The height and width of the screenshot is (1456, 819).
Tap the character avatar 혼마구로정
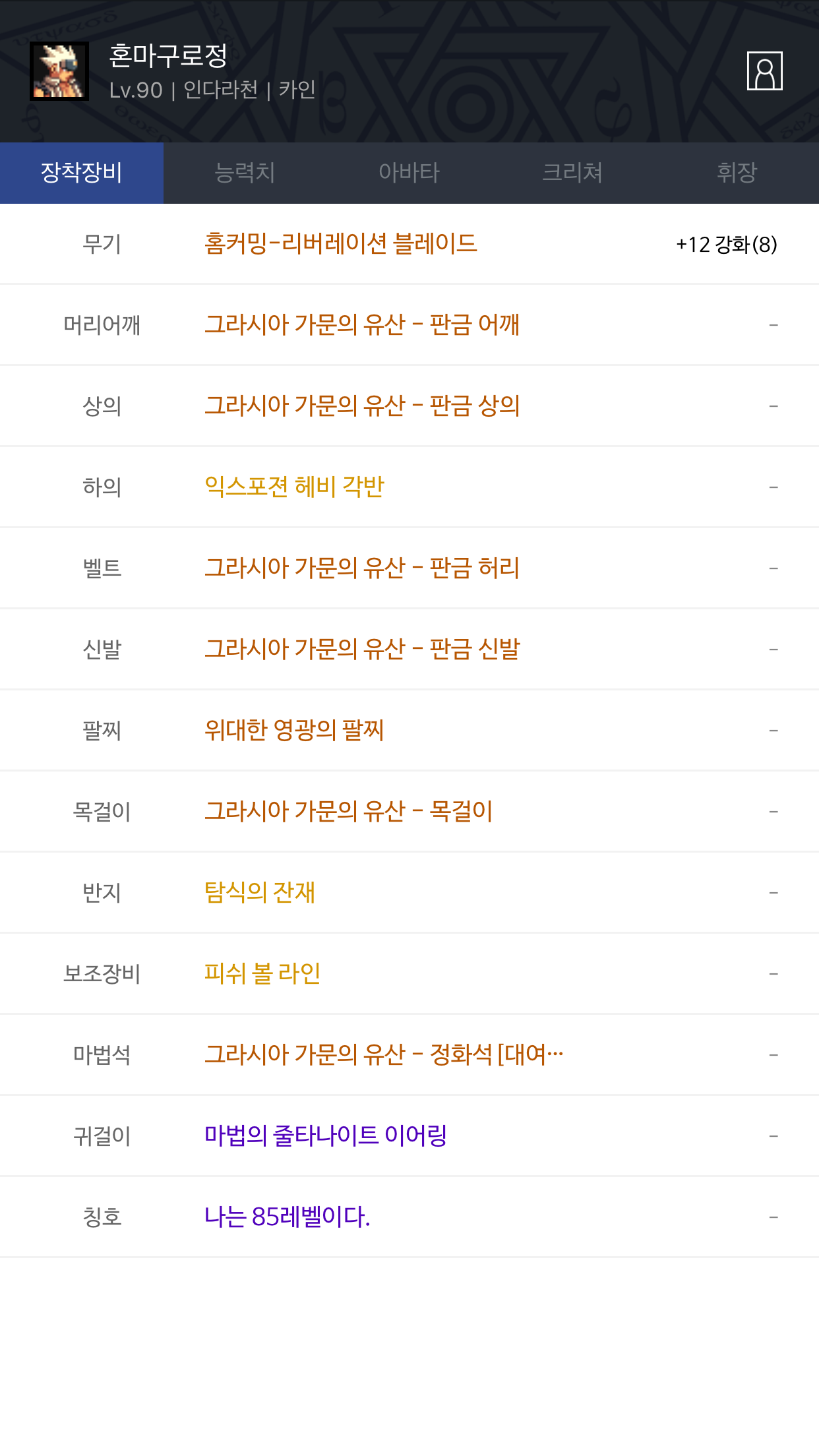pos(59,71)
